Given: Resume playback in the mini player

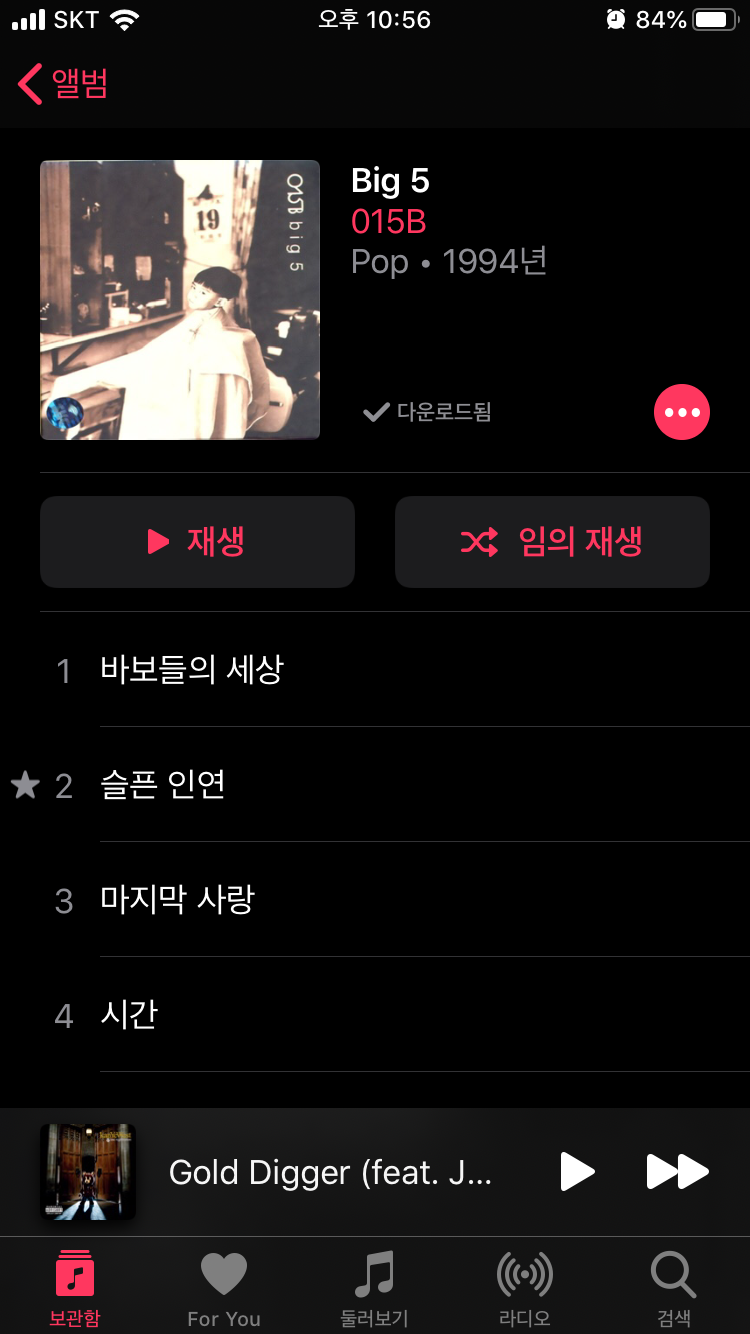Looking at the screenshot, I should (576, 1172).
